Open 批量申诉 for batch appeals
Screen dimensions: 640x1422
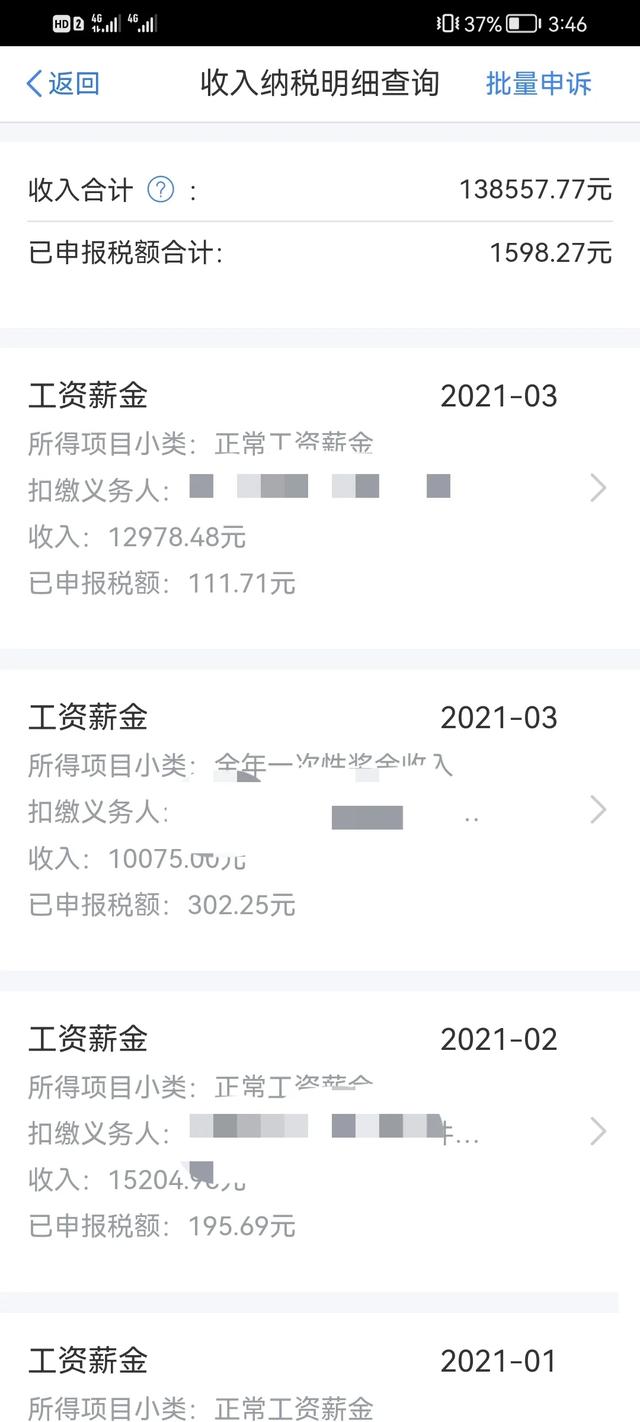coord(538,83)
